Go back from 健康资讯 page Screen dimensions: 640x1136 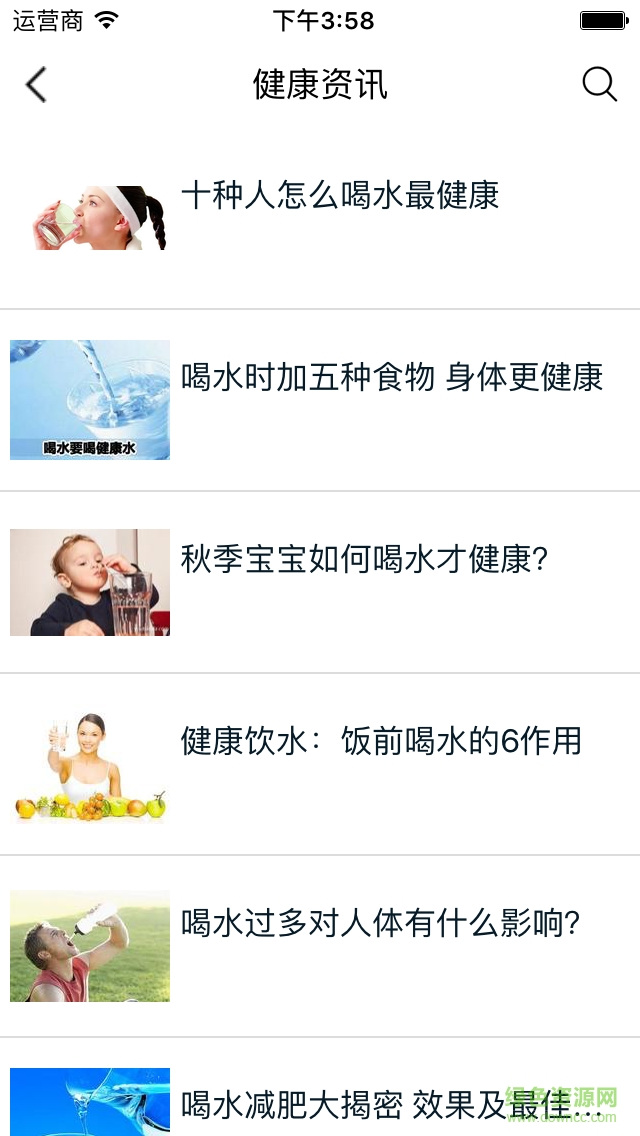pos(37,85)
